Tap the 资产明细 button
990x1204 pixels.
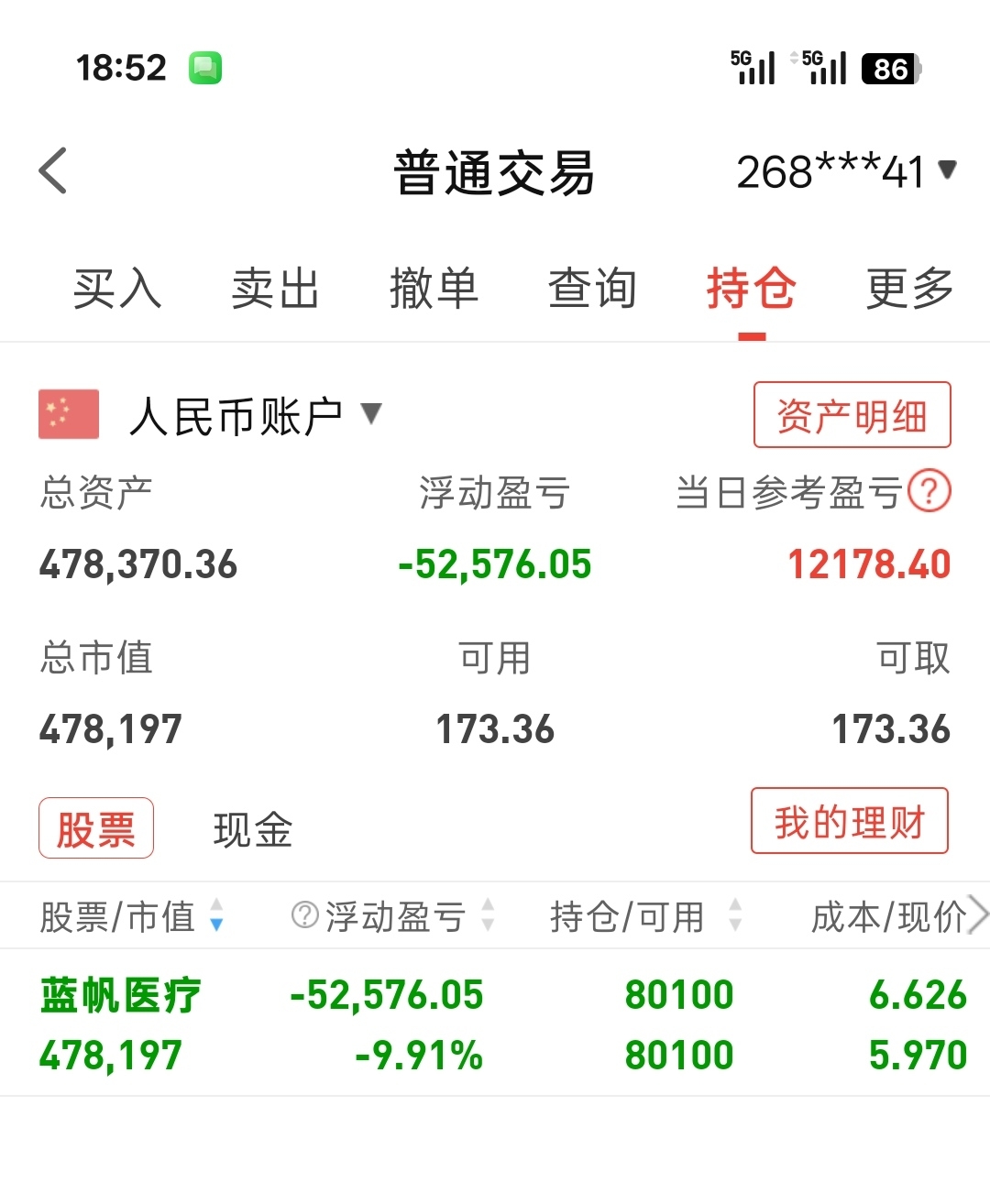[x=852, y=415]
